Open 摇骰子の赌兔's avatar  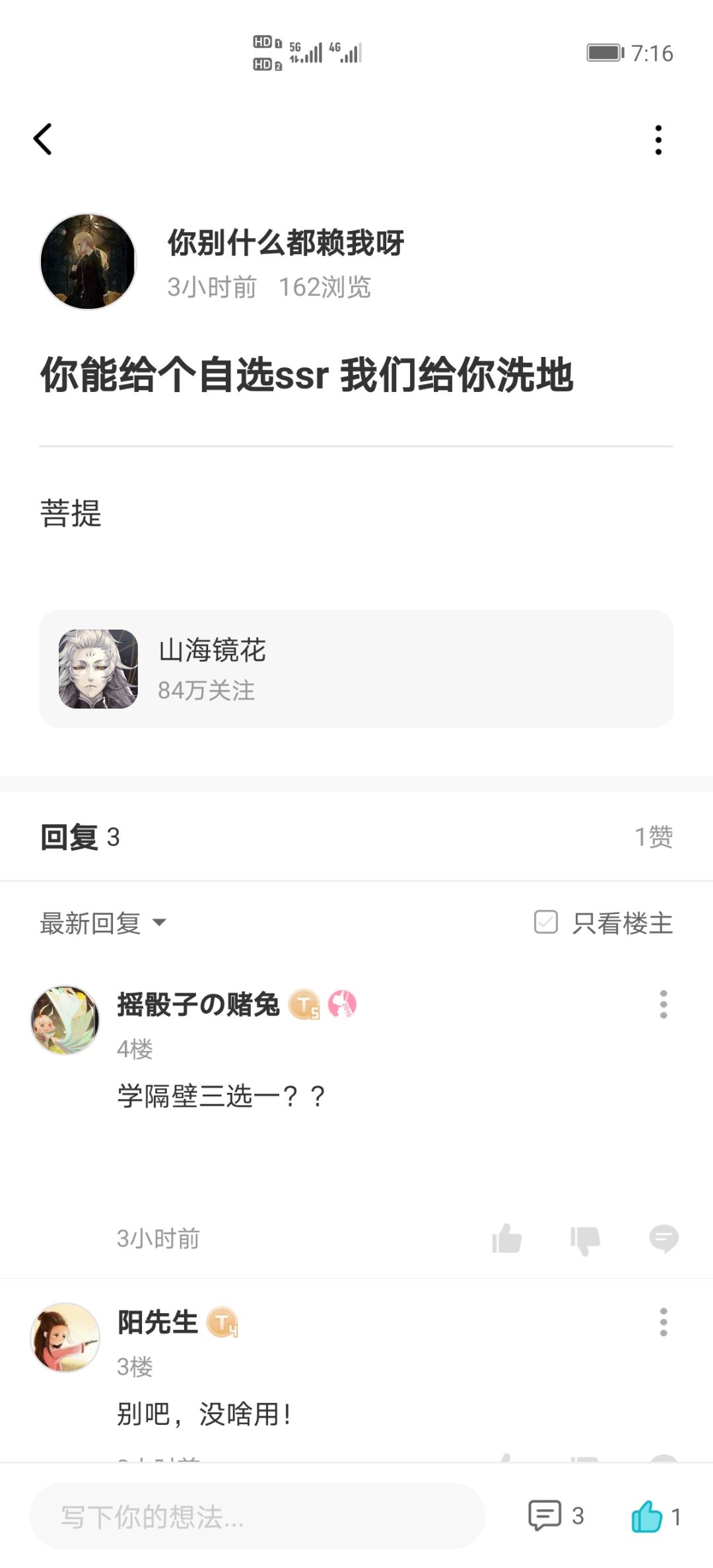[65, 1020]
